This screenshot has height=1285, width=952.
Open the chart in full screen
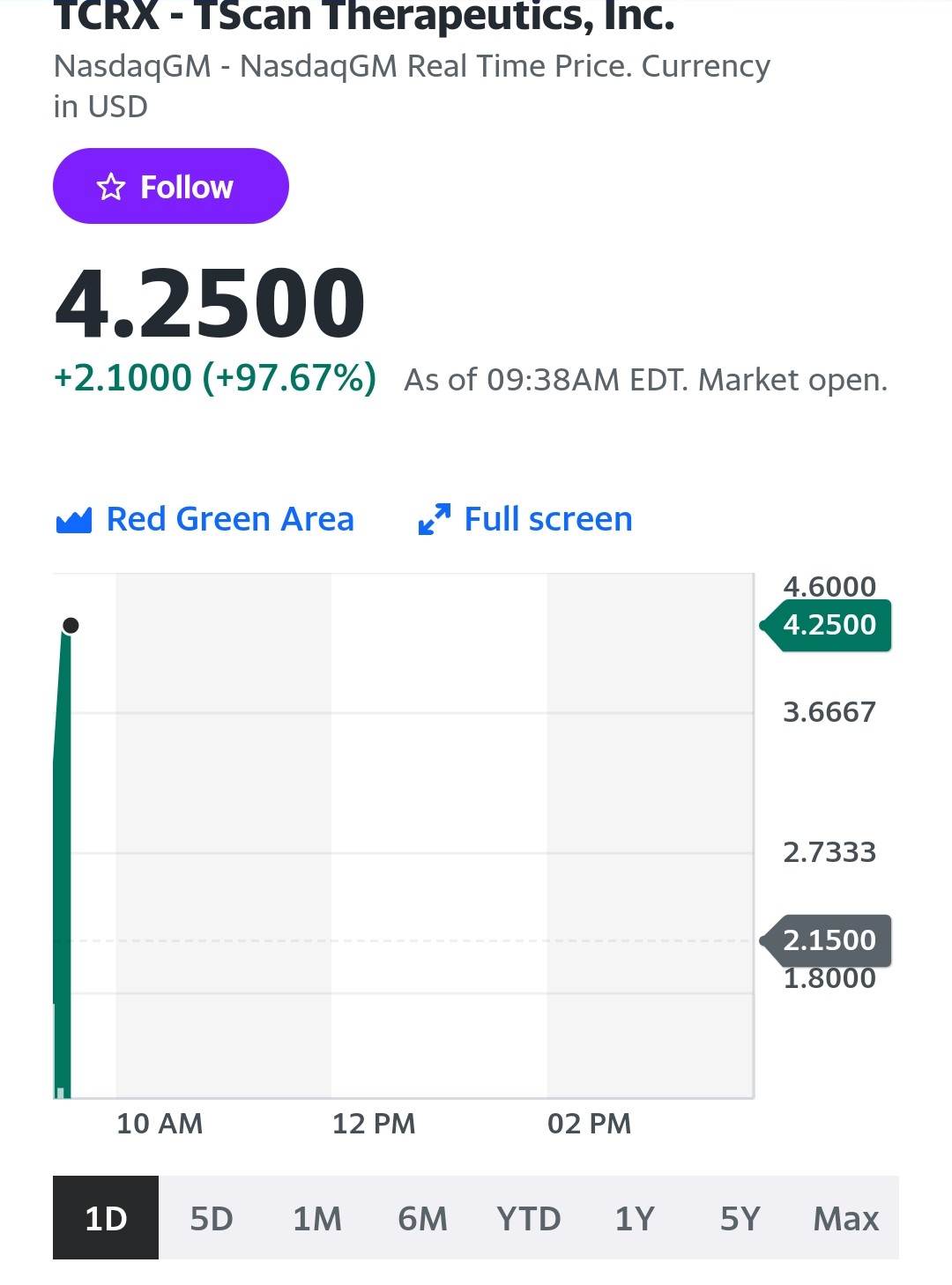[525, 519]
